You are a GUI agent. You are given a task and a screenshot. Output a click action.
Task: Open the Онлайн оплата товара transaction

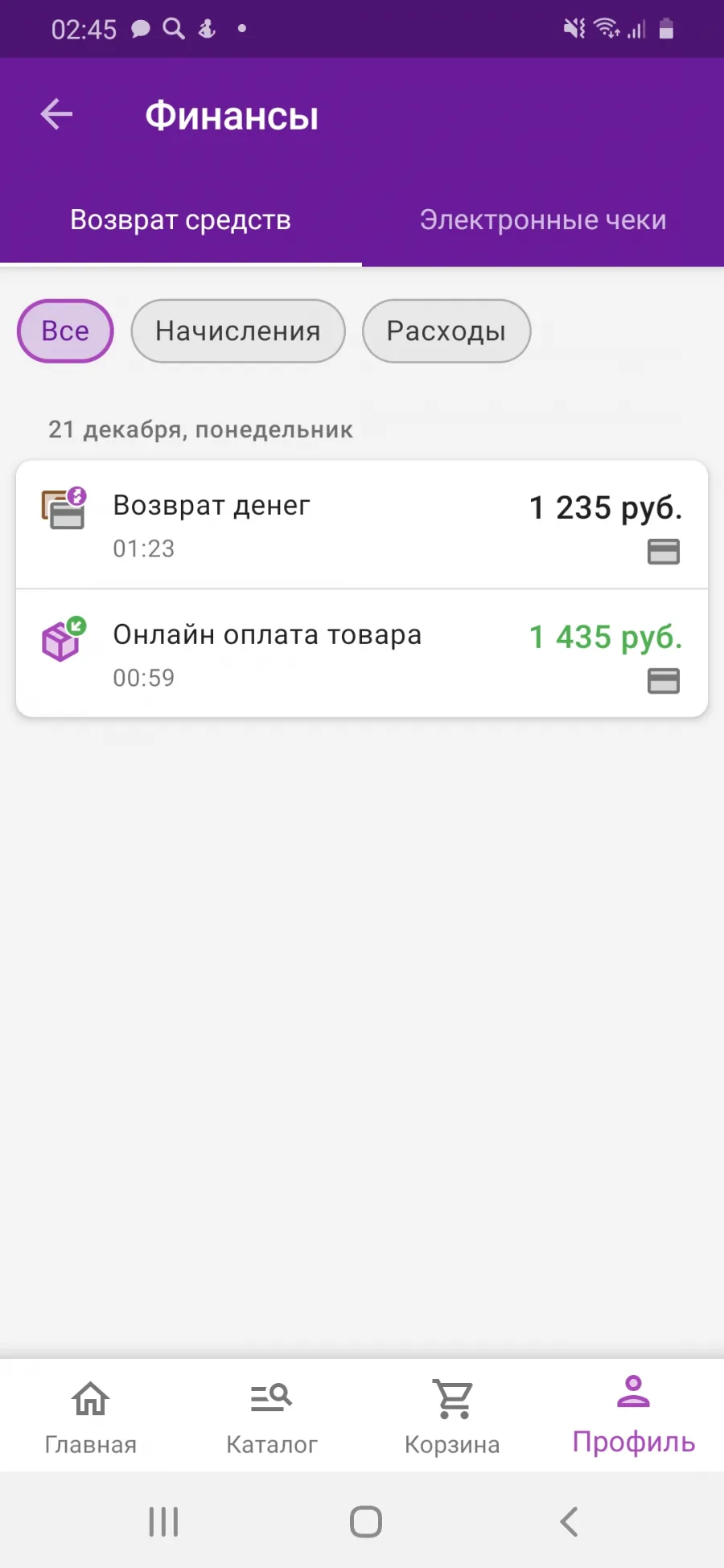click(362, 654)
